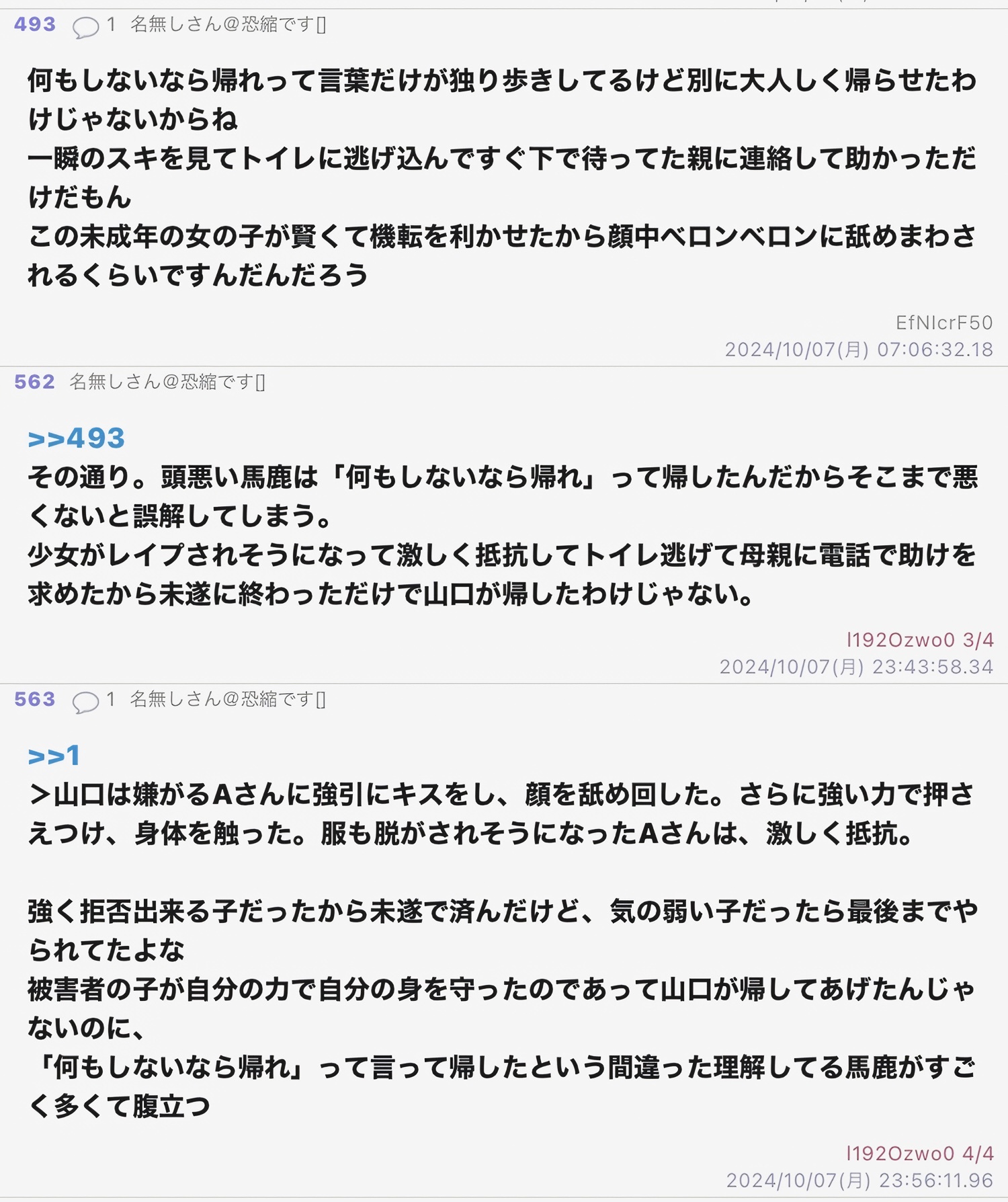Tap post number 563
This screenshot has width=1008, height=1202.
[x=34, y=699]
